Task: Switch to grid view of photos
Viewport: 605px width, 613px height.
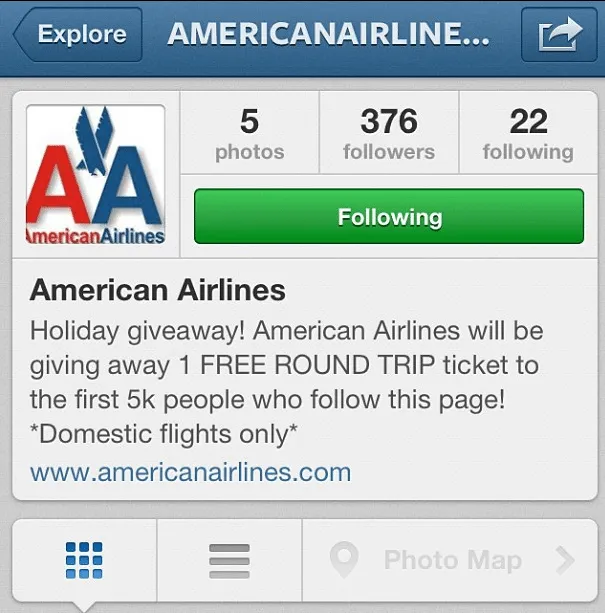Action: click(x=84, y=560)
